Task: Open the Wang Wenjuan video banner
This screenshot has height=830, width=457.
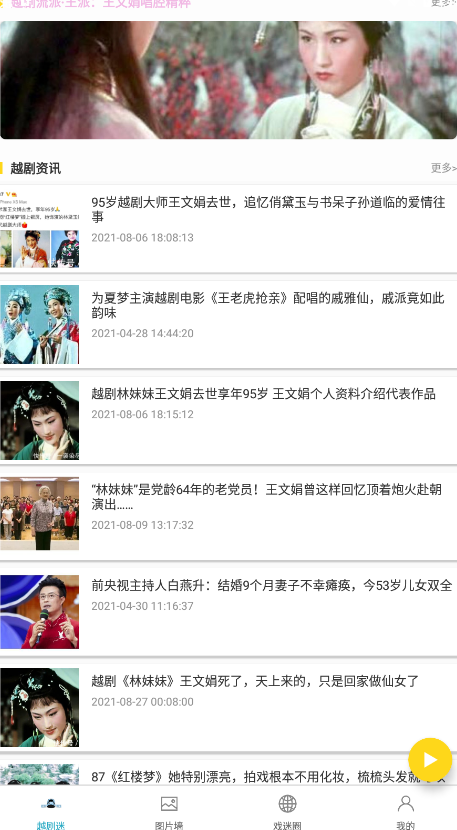Action: pyautogui.click(x=228, y=80)
